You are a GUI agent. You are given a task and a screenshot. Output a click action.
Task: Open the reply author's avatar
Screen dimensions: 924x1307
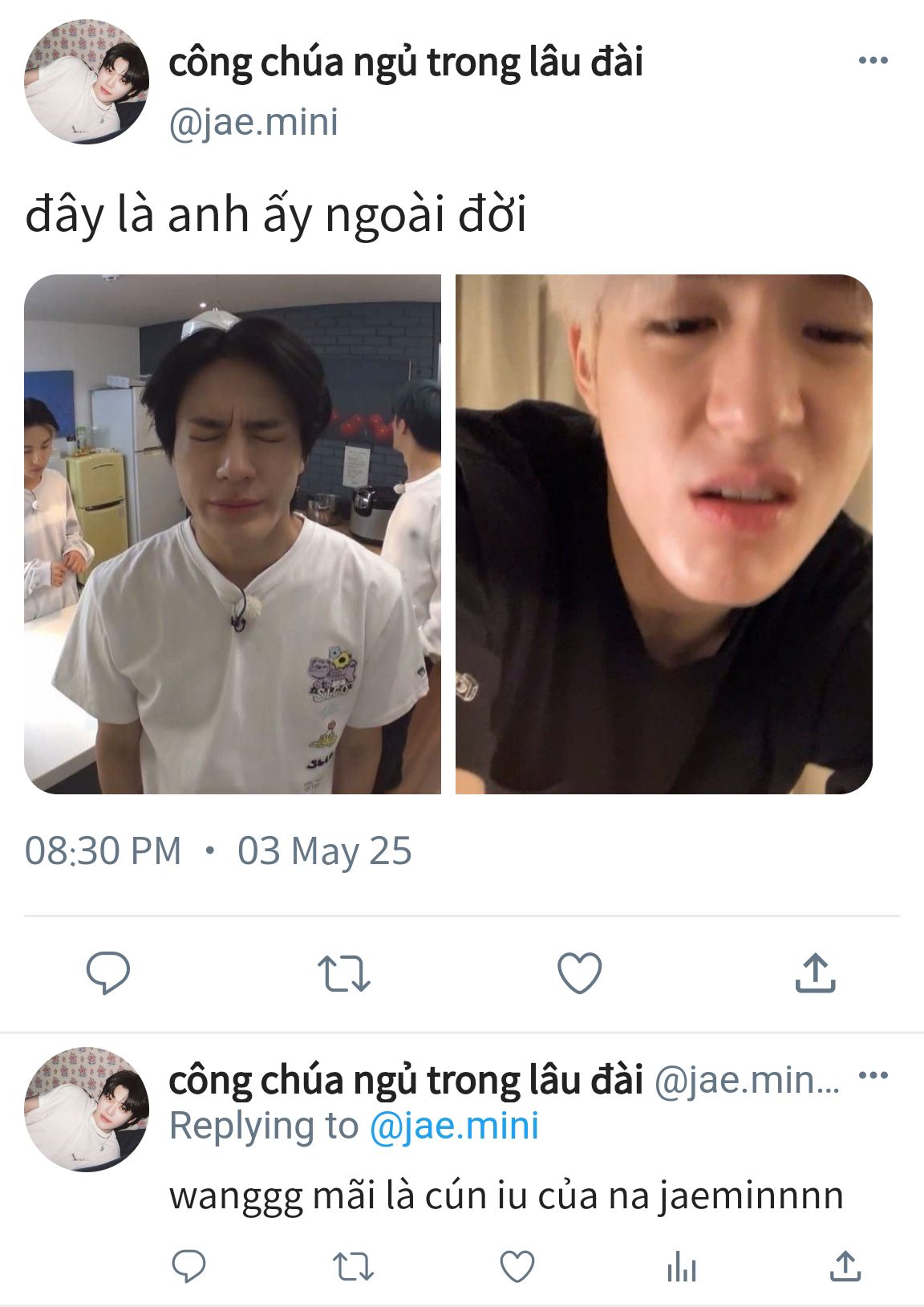coord(87,1109)
